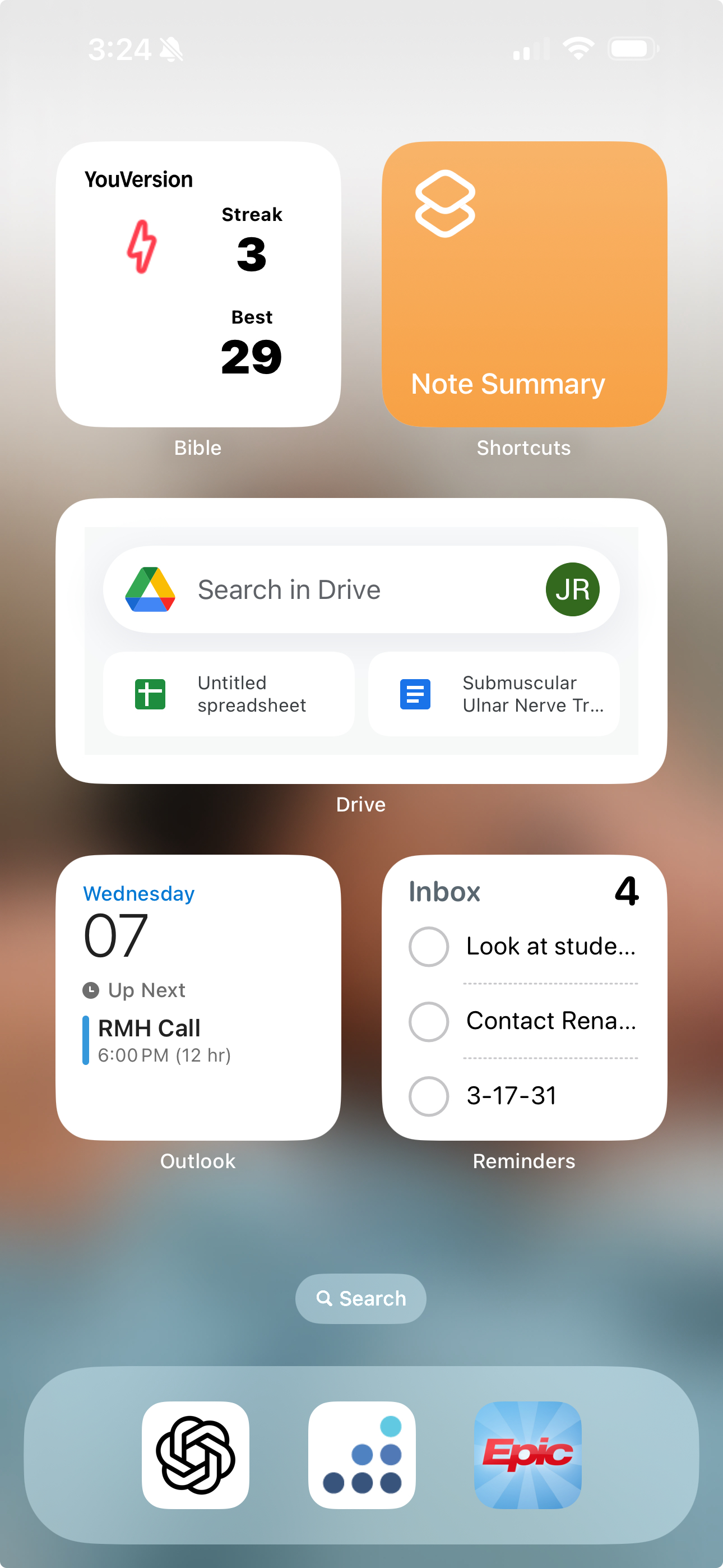Mark the Look at stude... reminder complete
The image size is (723, 1568).
429,947
